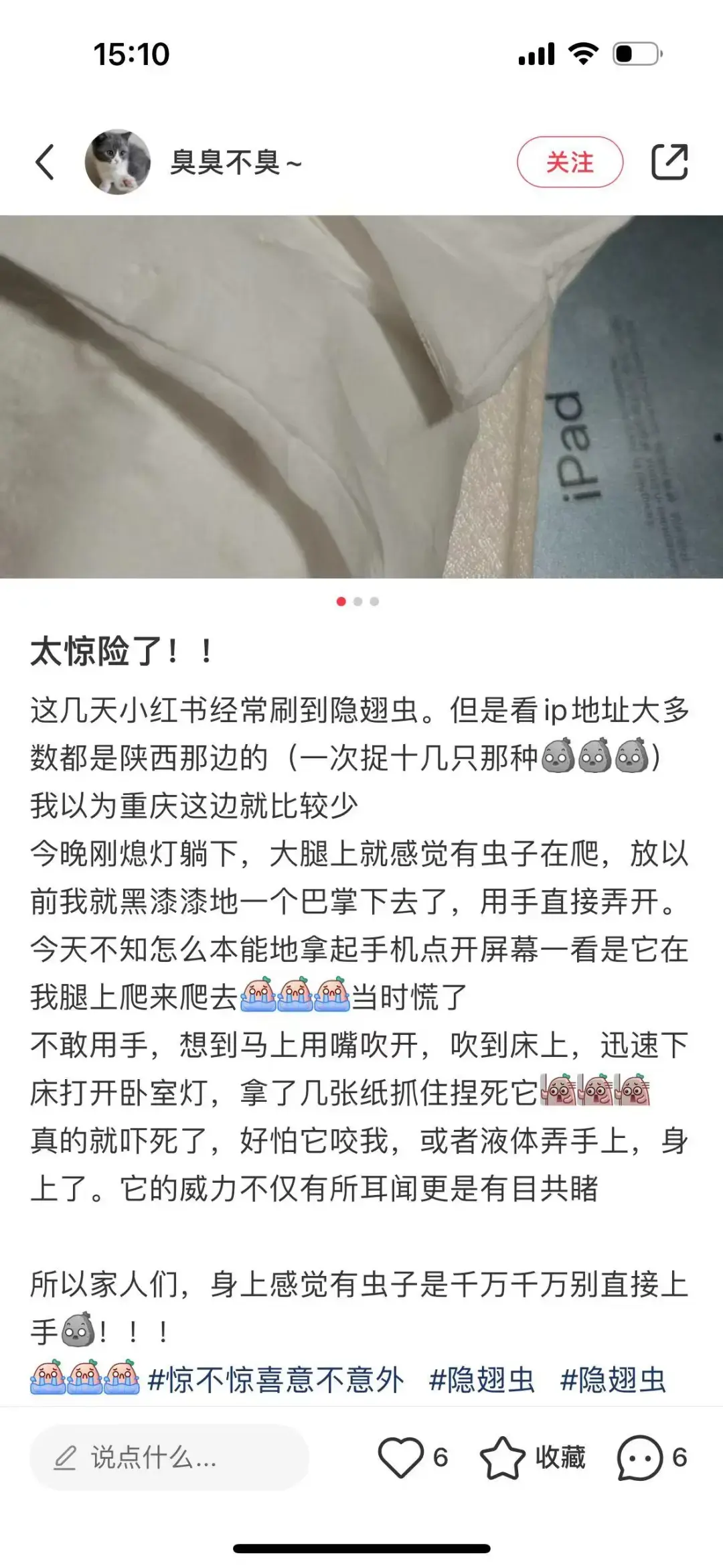Tap the 说点什么 comment field
Screen dimensions: 723x1568
169,1457
